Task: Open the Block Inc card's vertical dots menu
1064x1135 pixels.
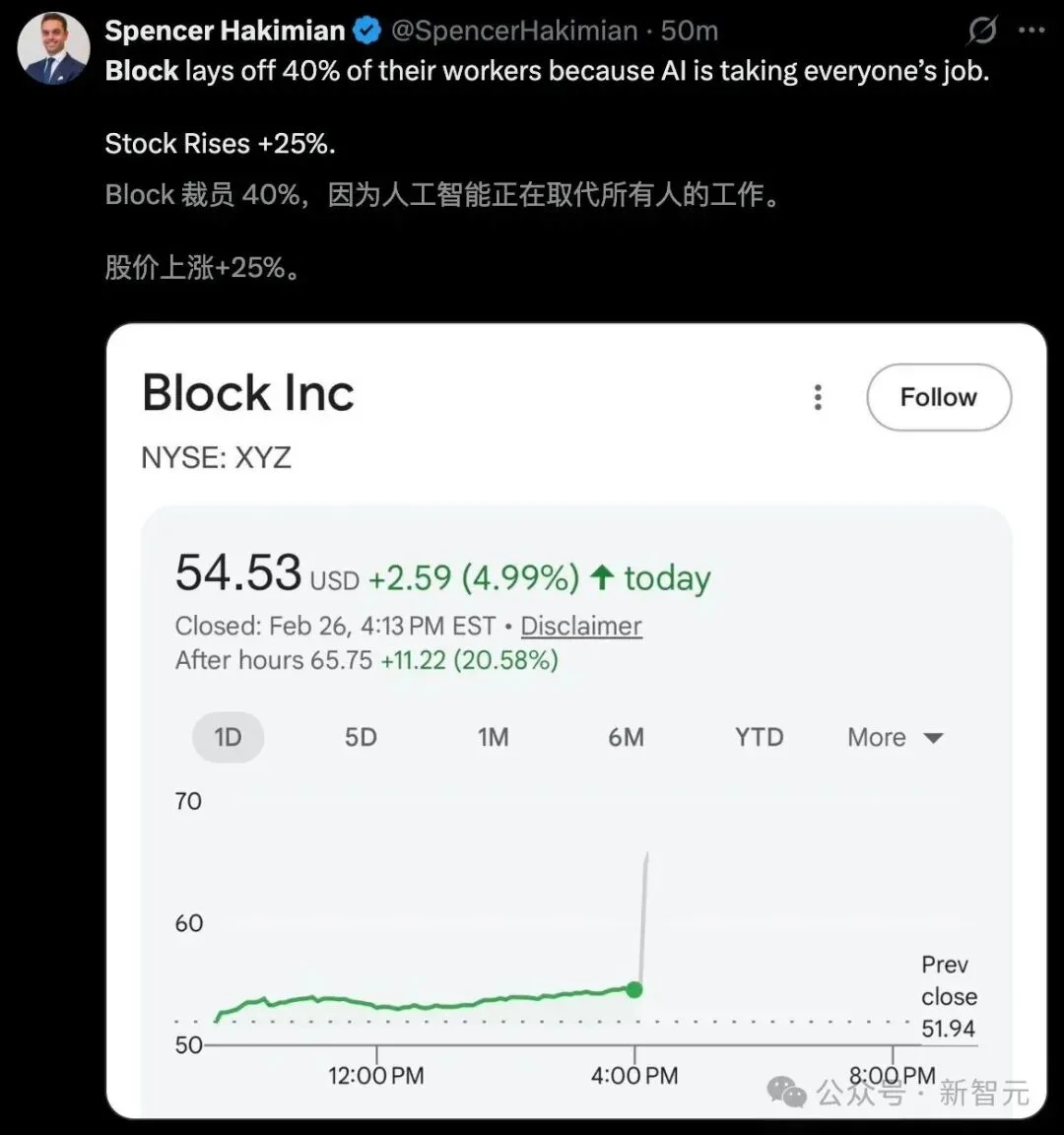Action: click(817, 397)
